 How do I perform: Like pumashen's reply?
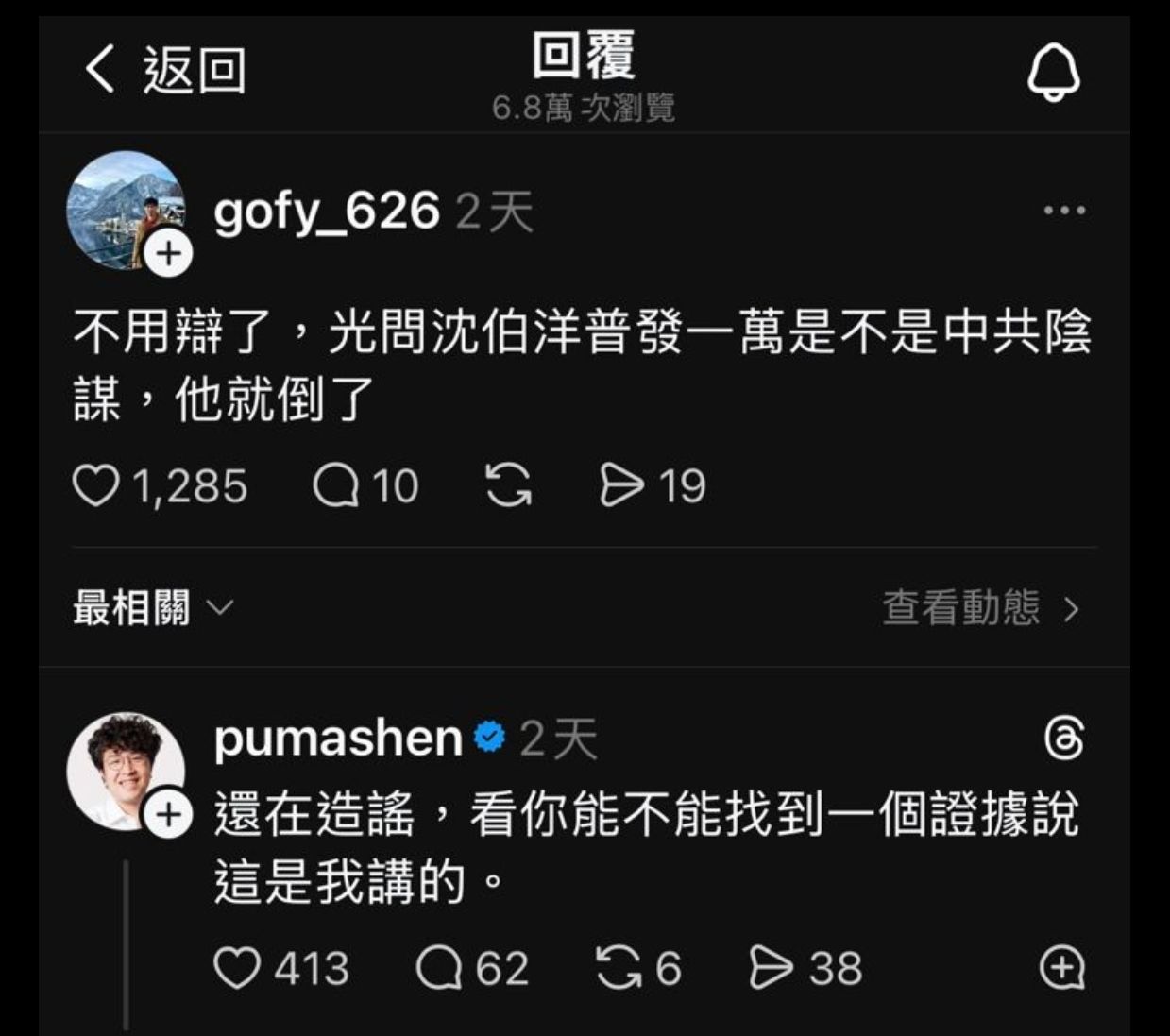coord(236,968)
